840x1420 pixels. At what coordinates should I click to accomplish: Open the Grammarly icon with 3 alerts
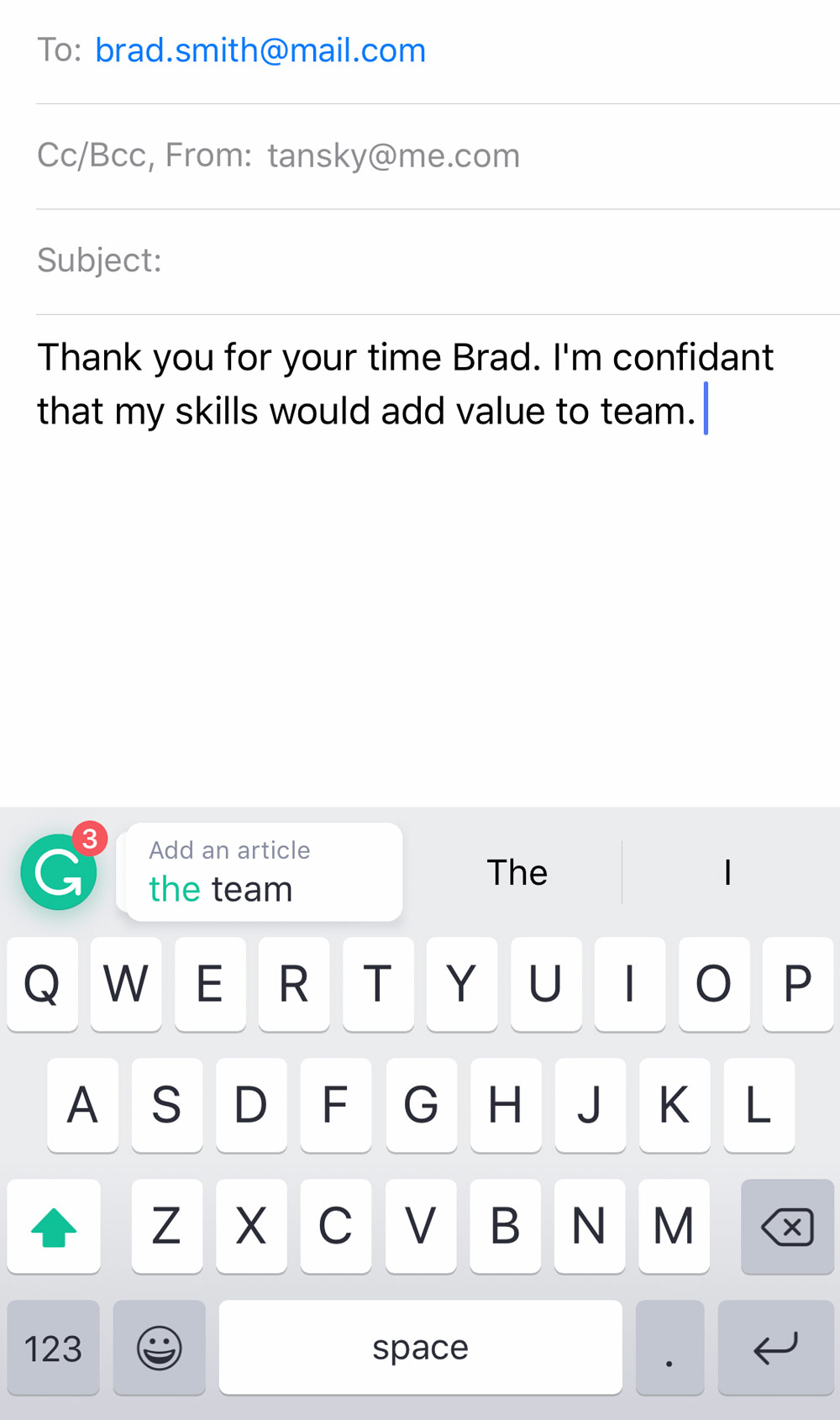(x=59, y=871)
